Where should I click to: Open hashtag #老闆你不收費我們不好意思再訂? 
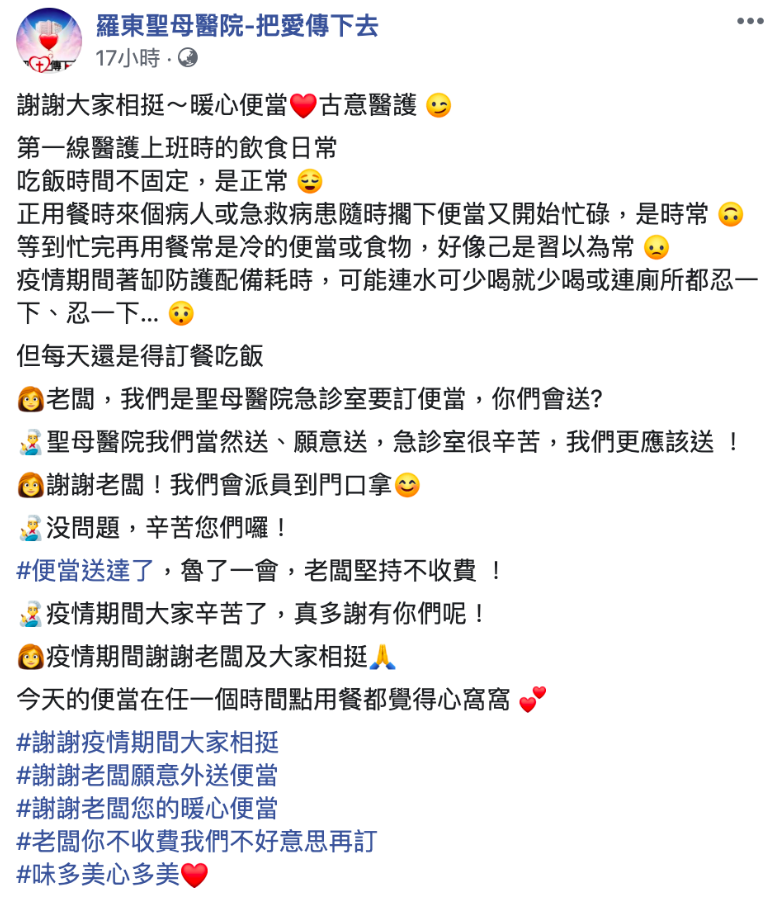(197, 841)
